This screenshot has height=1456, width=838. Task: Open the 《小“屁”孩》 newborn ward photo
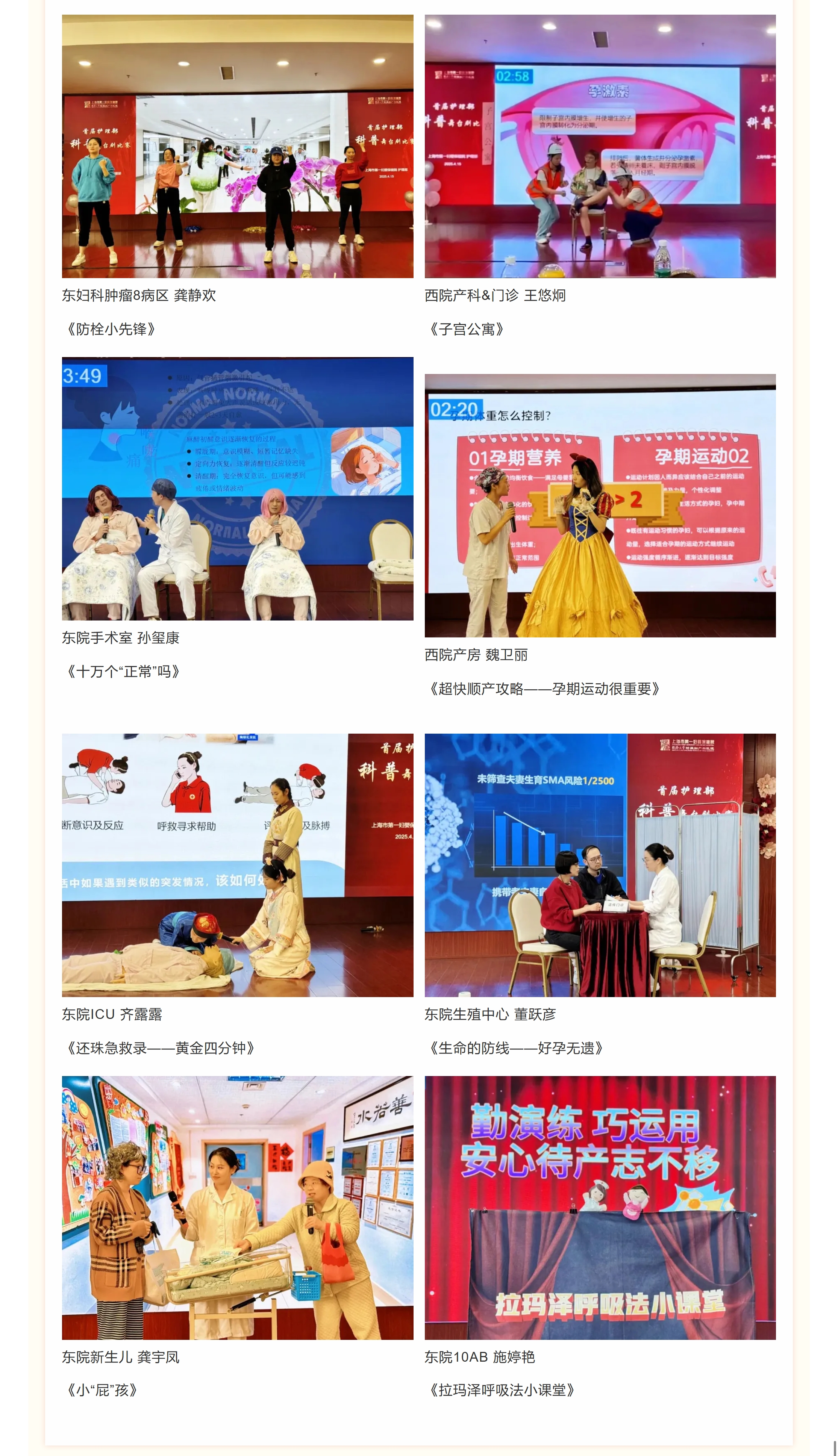(237, 1208)
